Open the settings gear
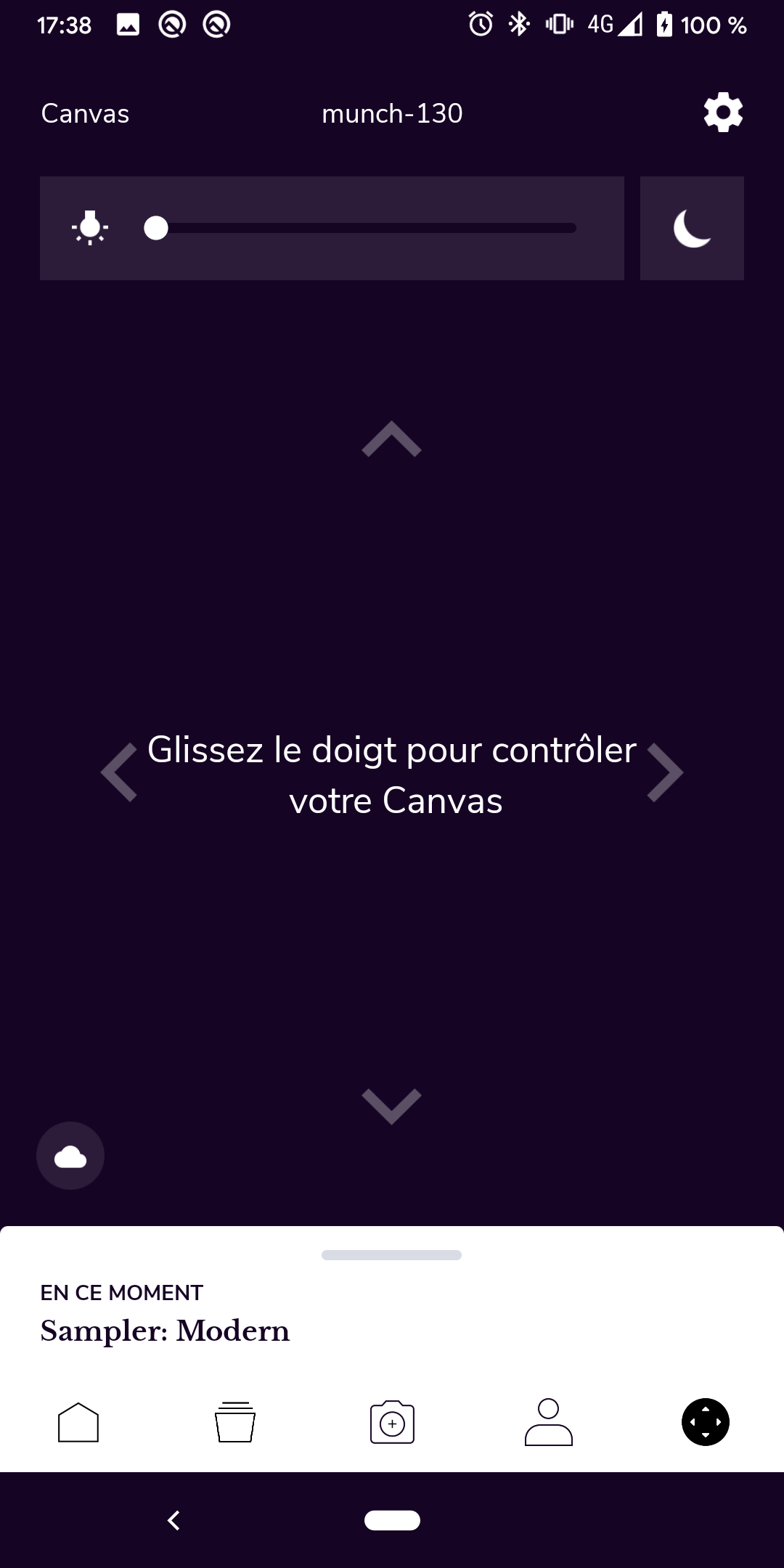 coord(723,113)
